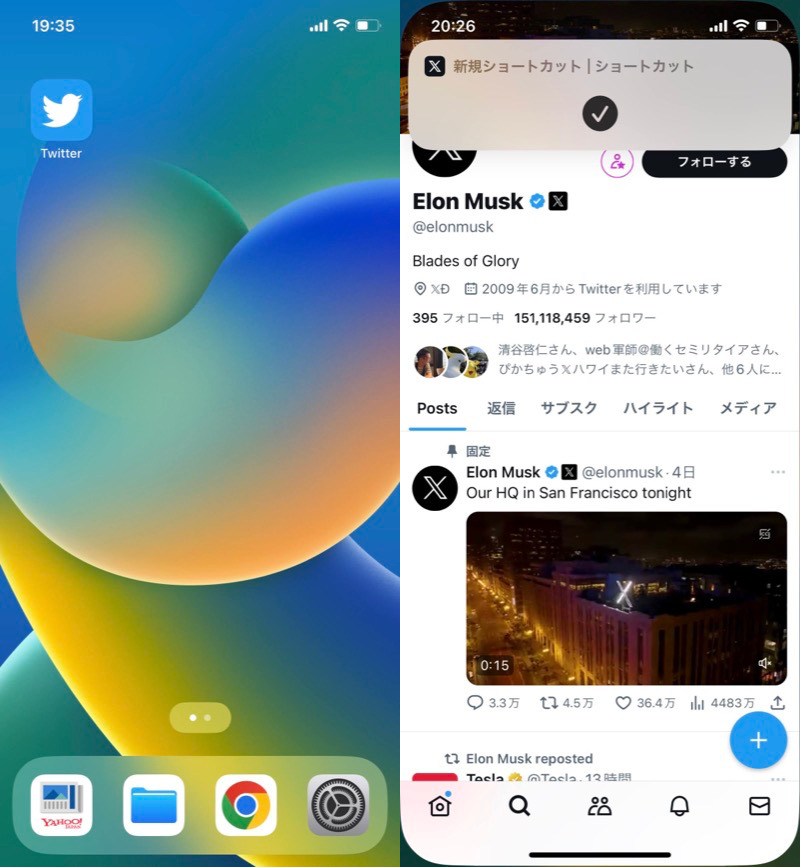Open the notifications bell tab
Viewport: 800px width, 867px height.
[x=679, y=806]
